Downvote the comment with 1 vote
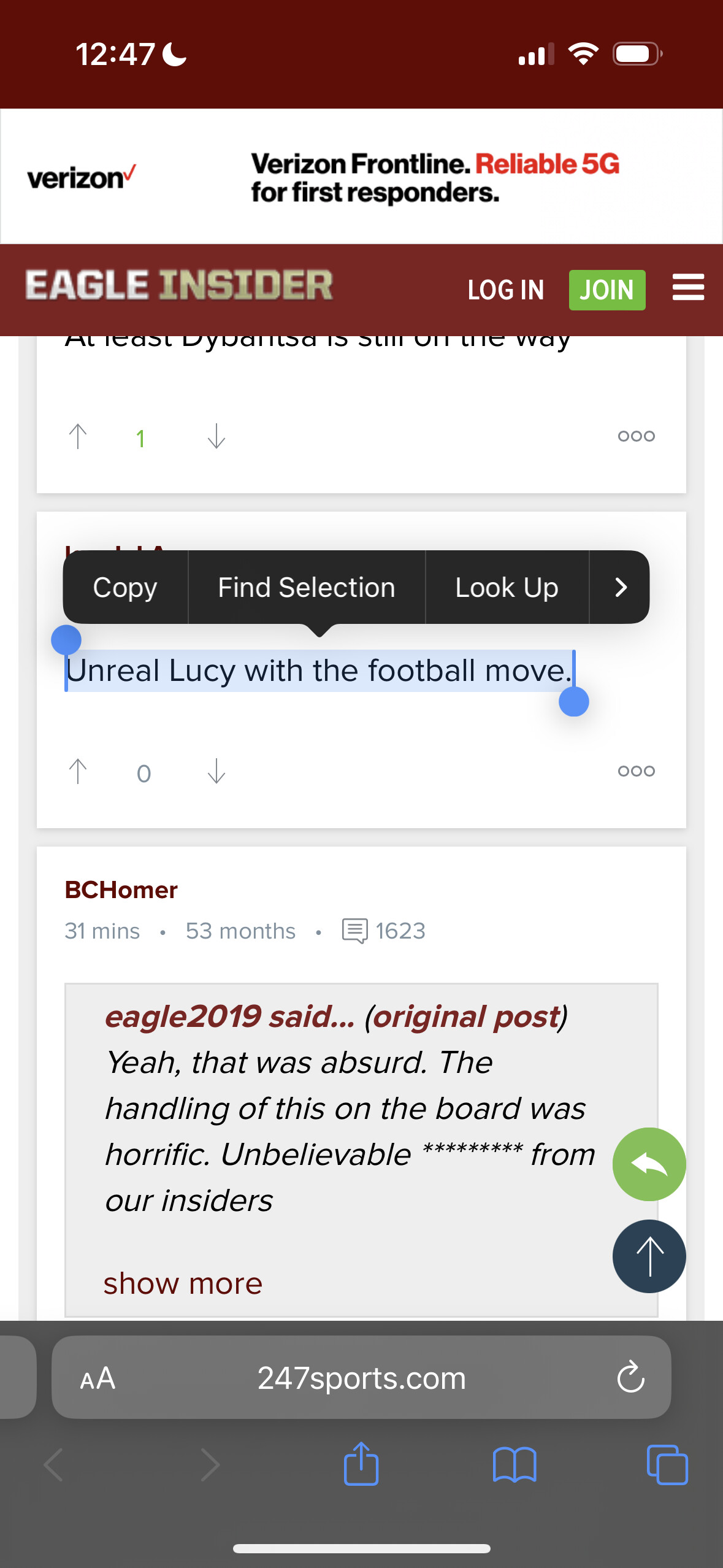 tap(216, 436)
